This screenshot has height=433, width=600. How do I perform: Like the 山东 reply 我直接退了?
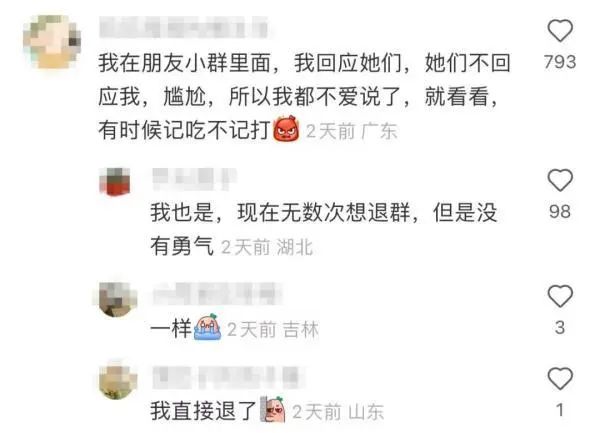point(561,378)
